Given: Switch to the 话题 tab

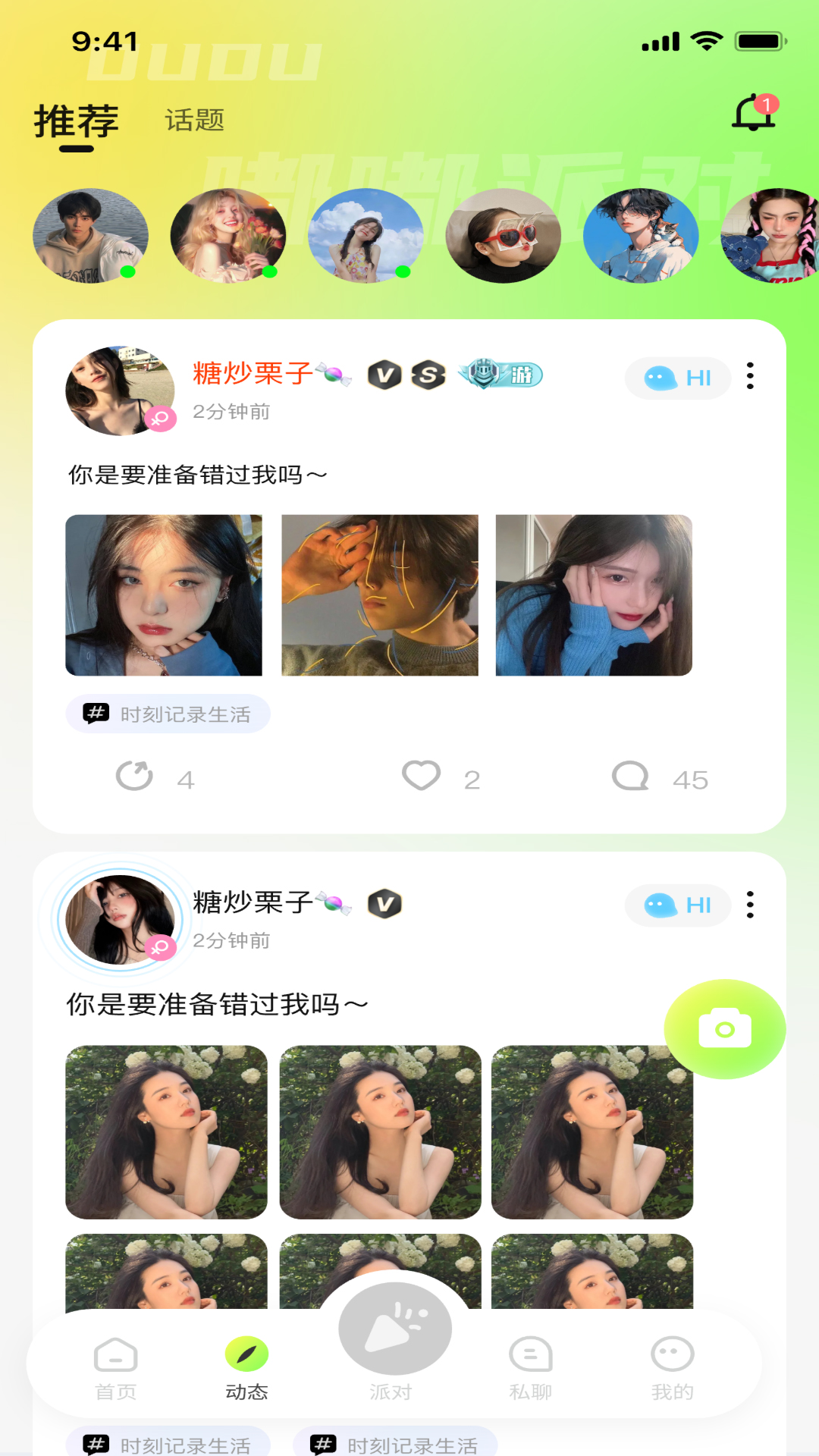Looking at the screenshot, I should pos(195,120).
